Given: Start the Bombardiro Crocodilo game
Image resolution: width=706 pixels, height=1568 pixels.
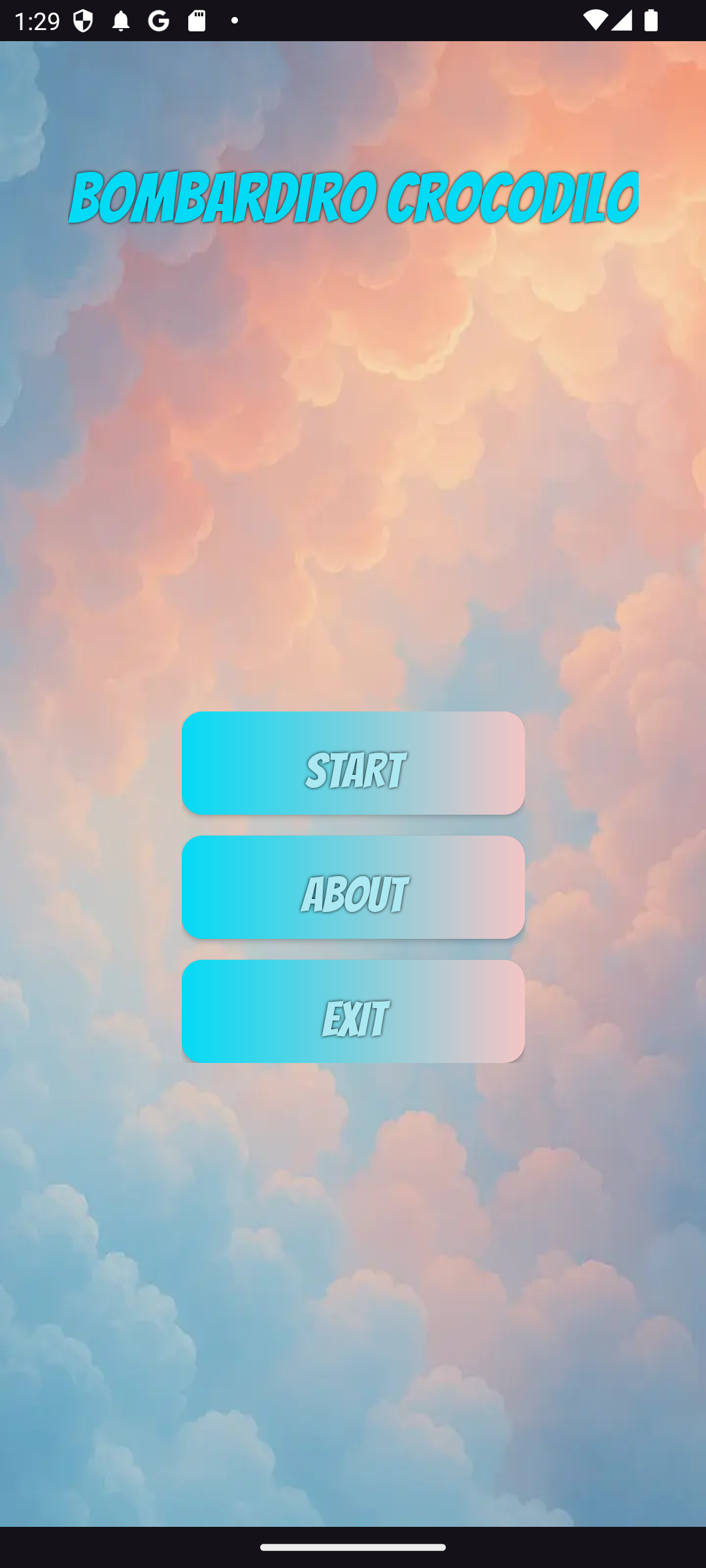Looking at the screenshot, I should pos(353,763).
